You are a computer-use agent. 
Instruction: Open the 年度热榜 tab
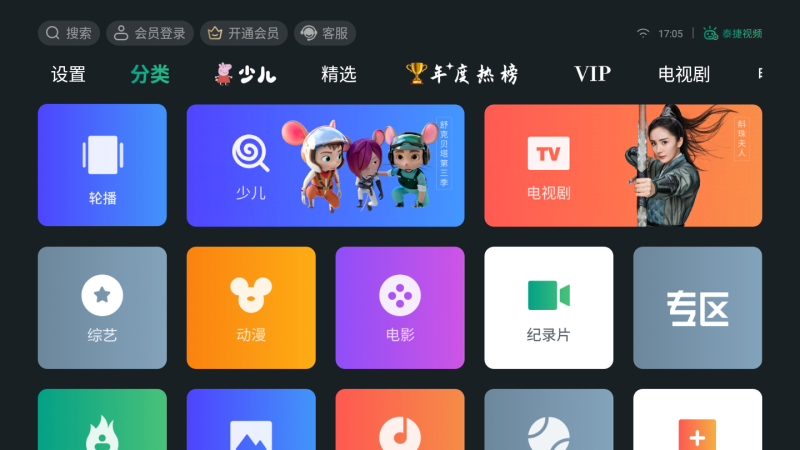point(462,74)
